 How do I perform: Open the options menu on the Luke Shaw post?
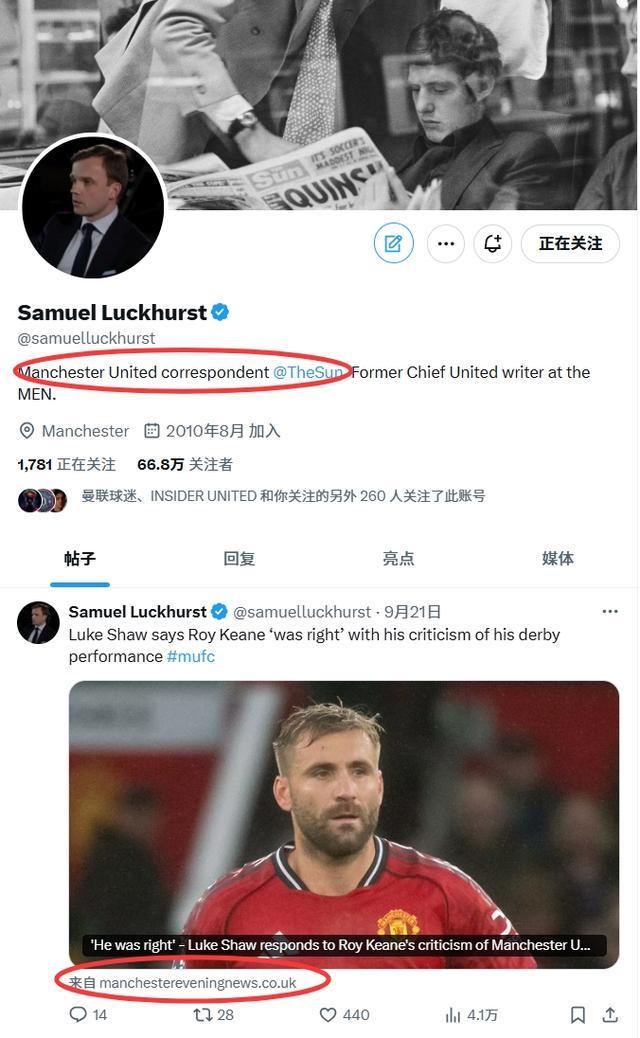[x=610, y=611]
